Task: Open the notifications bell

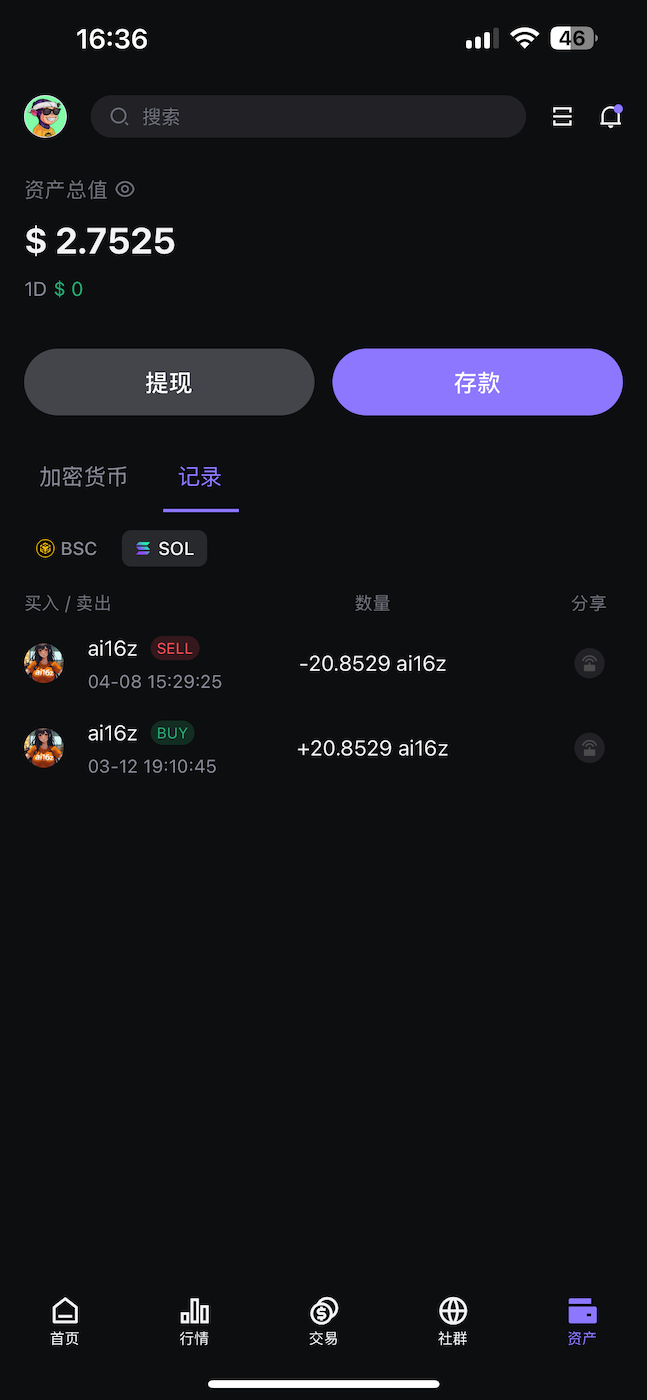Action: 610,117
